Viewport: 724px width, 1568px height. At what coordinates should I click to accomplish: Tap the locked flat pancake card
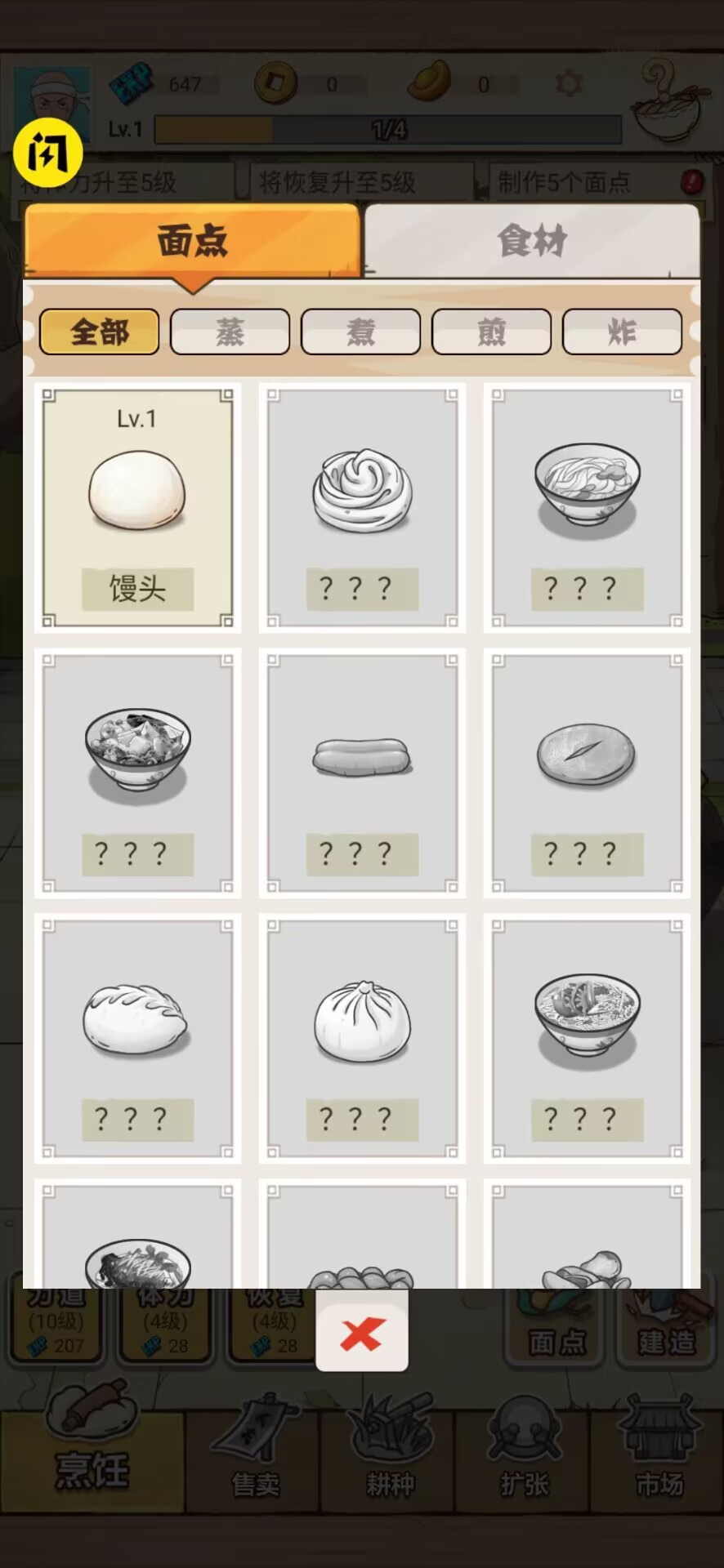pos(587,773)
